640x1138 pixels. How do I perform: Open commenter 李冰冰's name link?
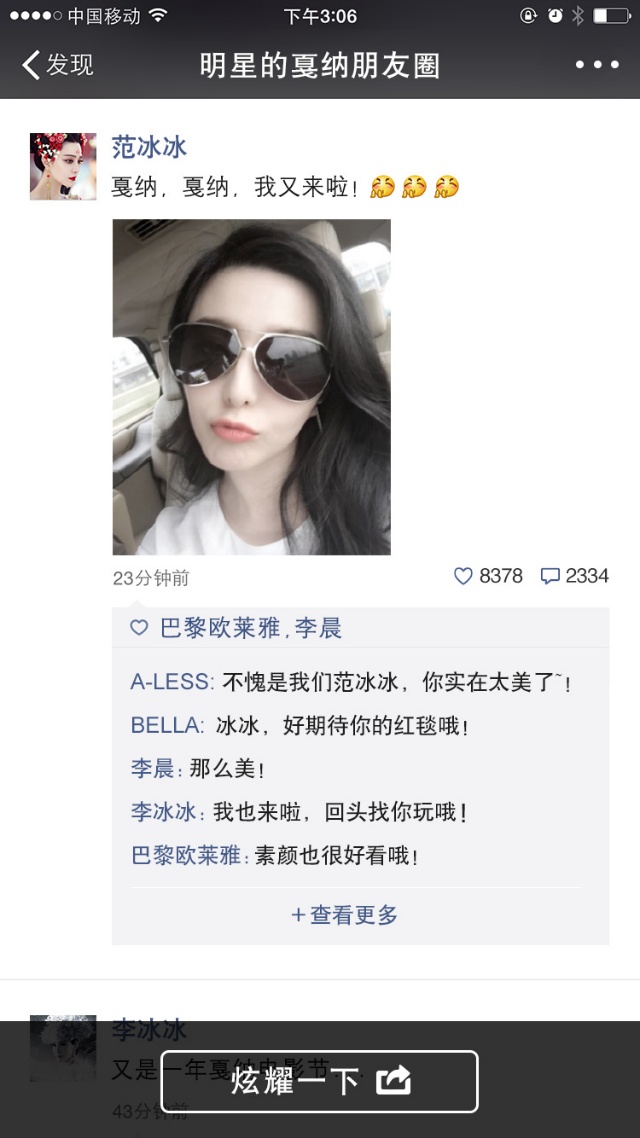[x=164, y=812]
